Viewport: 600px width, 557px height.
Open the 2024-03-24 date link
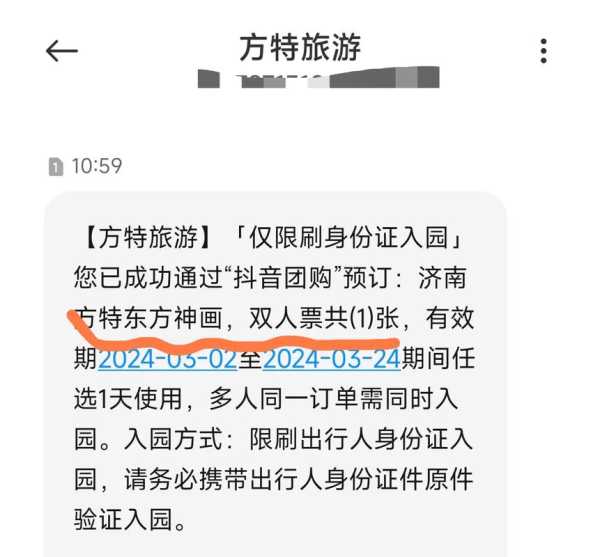click(332, 358)
